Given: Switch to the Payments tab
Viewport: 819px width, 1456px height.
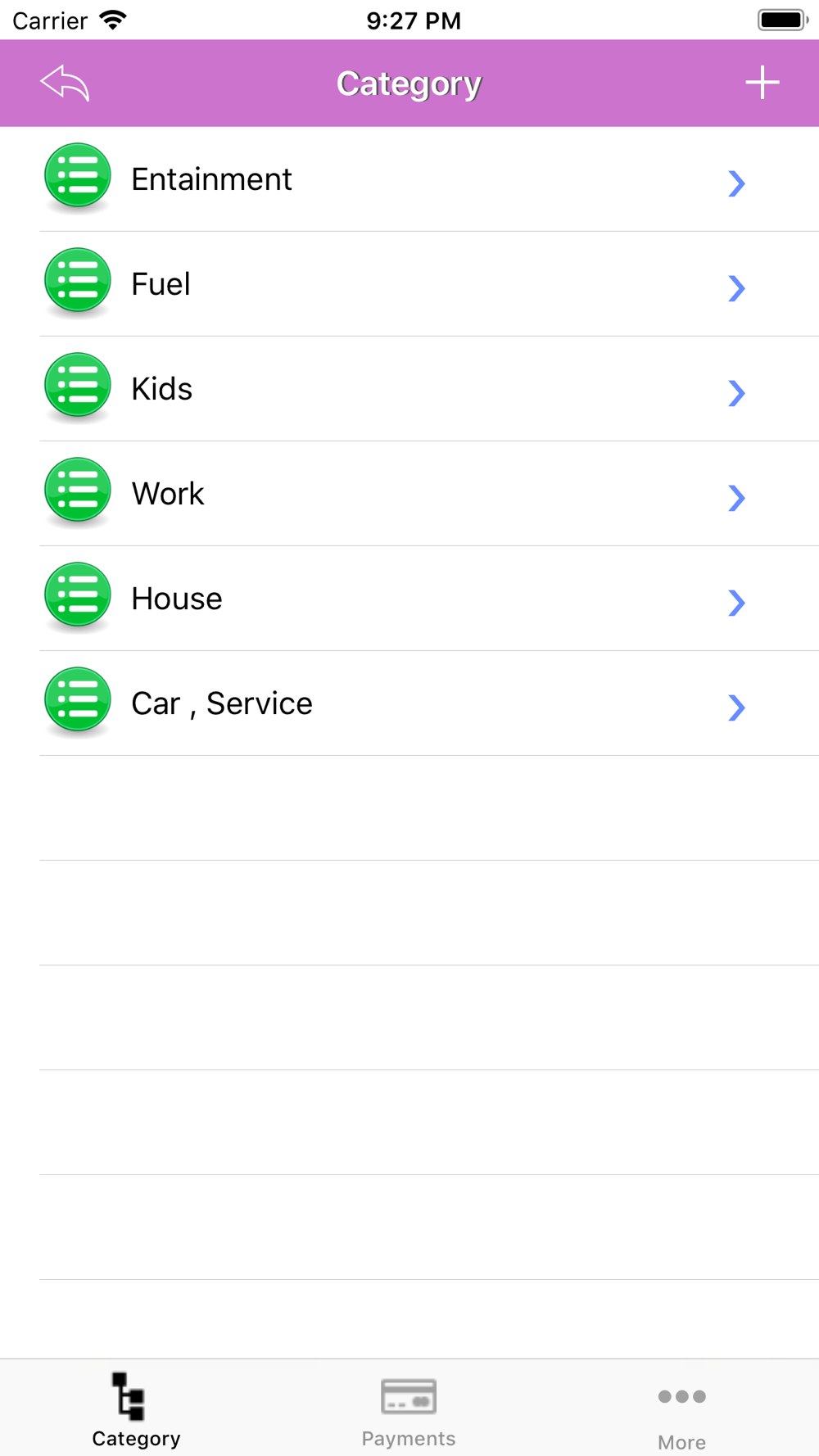Looking at the screenshot, I should [x=409, y=1412].
